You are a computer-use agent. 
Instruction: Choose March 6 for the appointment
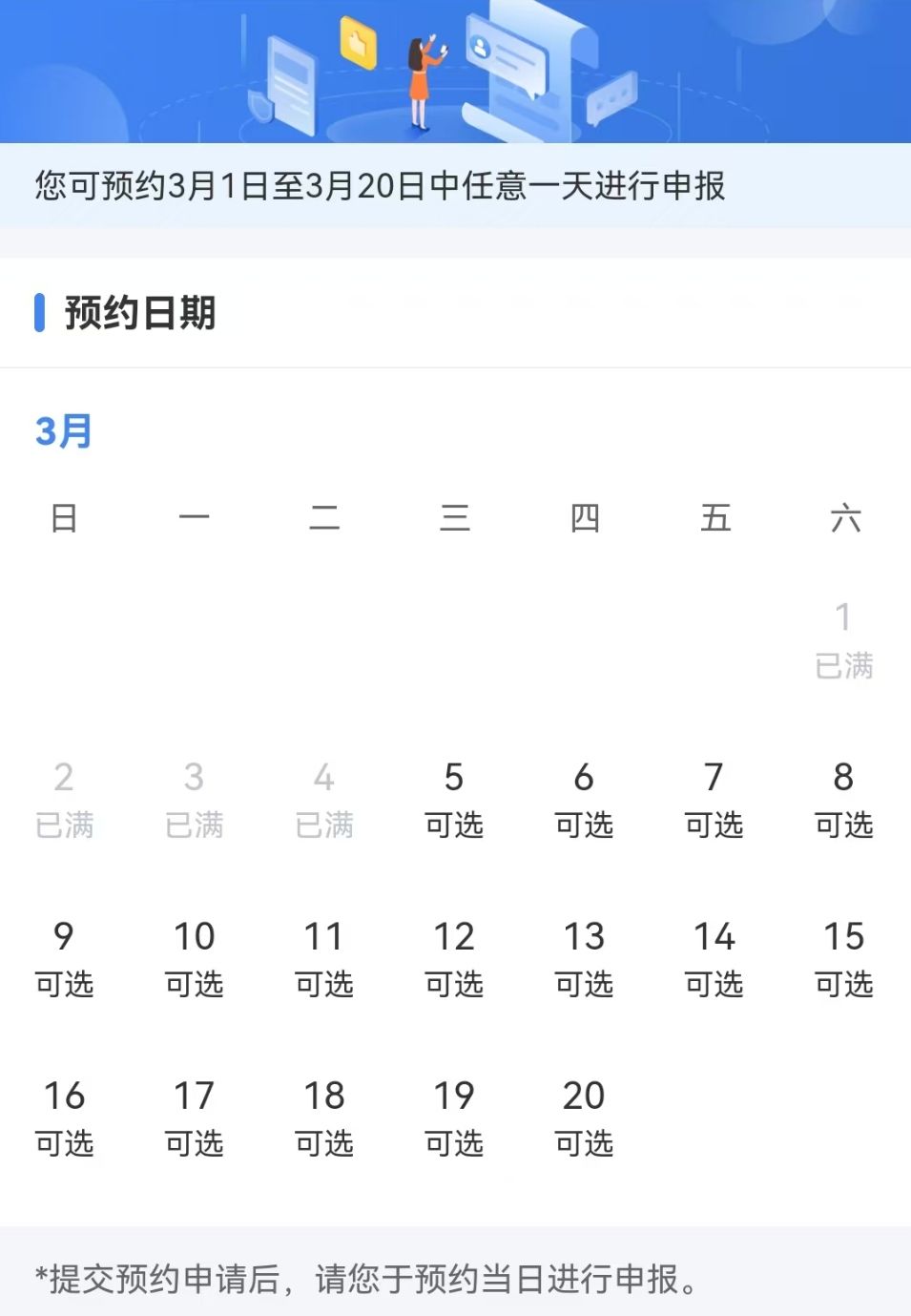click(x=584, y=800)
